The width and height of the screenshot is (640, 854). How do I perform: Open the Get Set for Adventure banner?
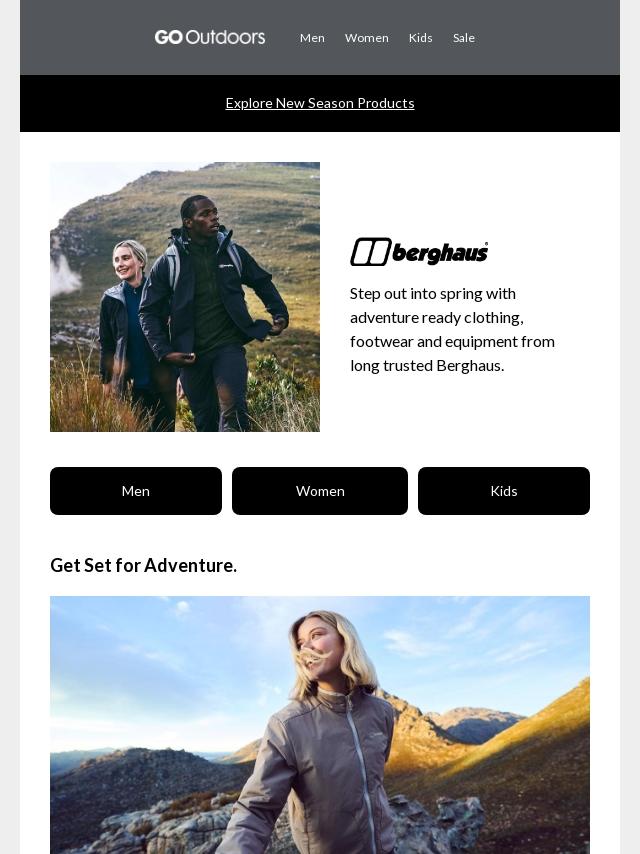coord(320,725)
